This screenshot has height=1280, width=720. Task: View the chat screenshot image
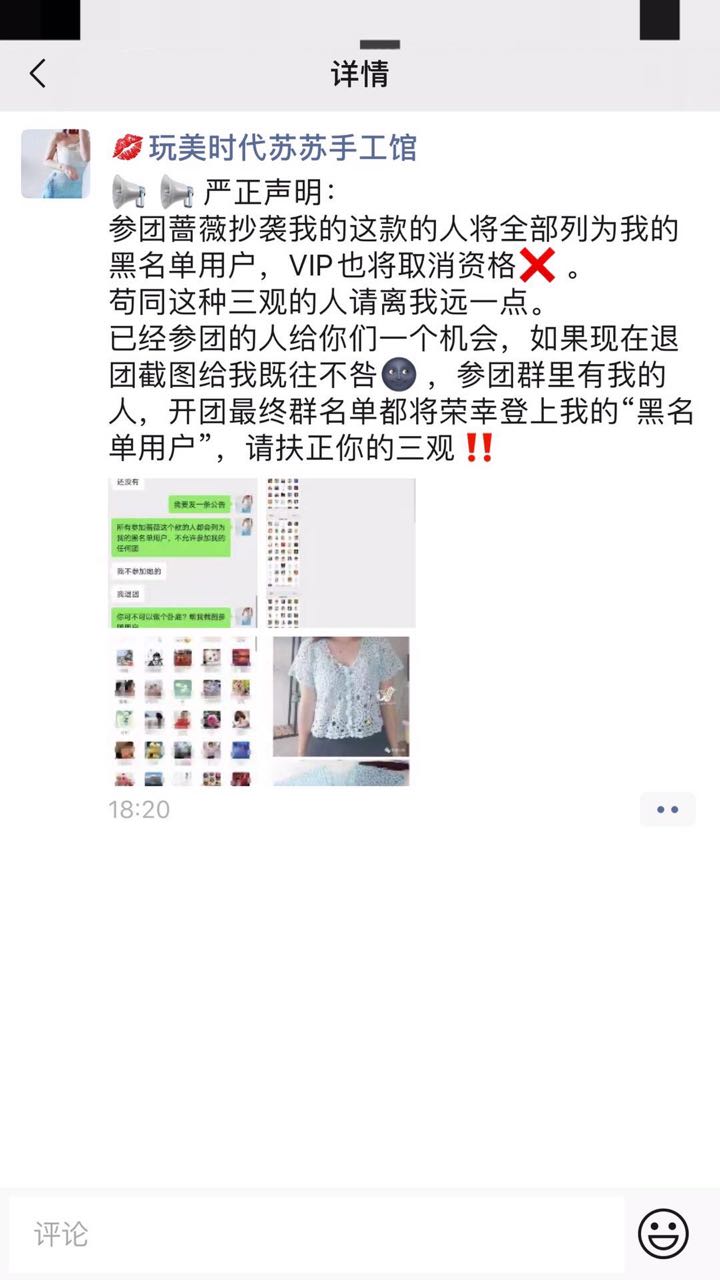(183, 552)
